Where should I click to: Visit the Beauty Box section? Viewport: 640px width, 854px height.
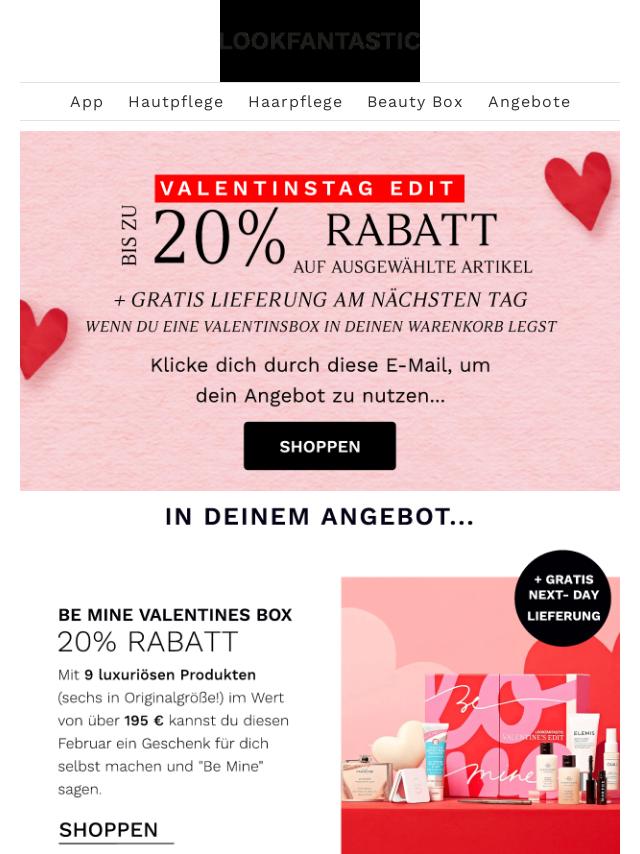(x=415, y=102)
